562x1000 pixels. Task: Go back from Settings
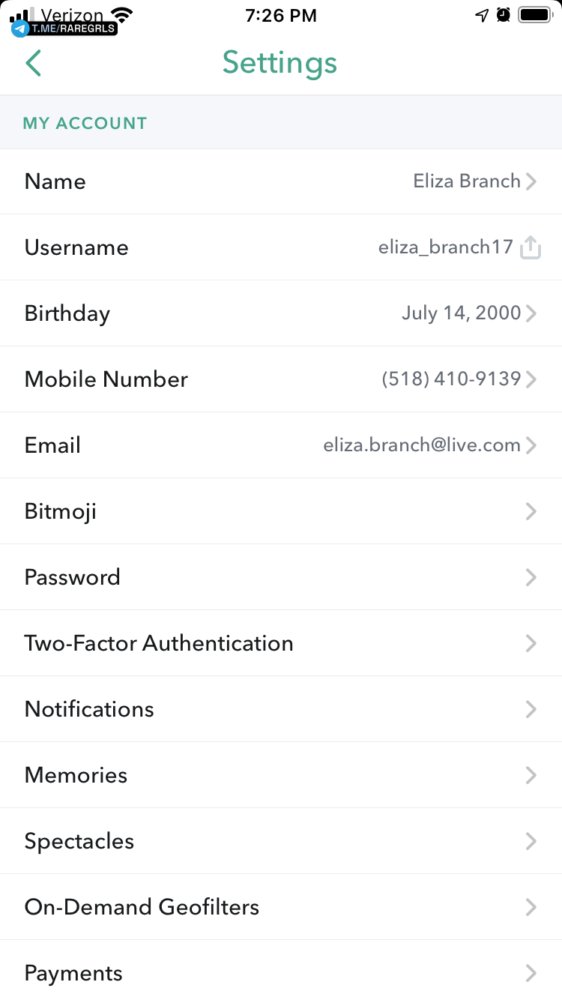point(33,63)
